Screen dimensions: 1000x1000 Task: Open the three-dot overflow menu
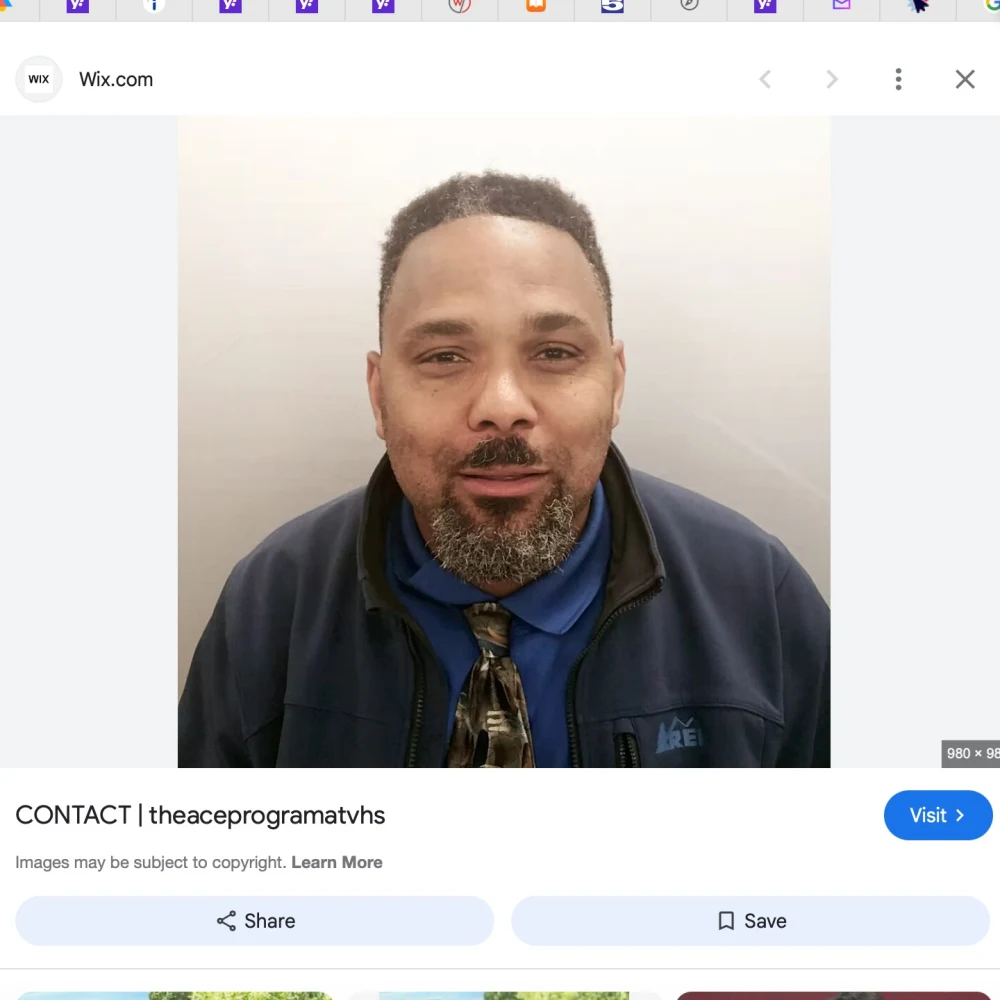[898, 79]
